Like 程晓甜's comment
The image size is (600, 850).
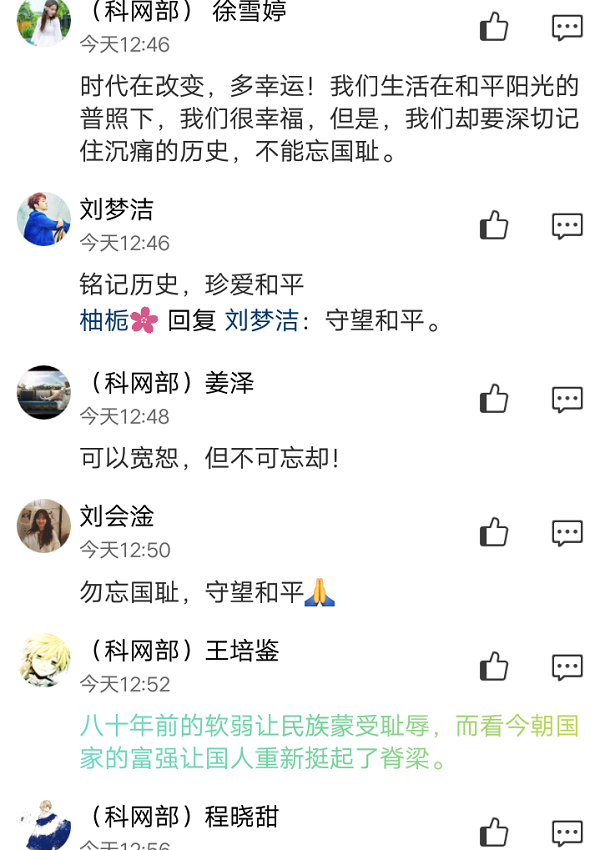point(494,832)
